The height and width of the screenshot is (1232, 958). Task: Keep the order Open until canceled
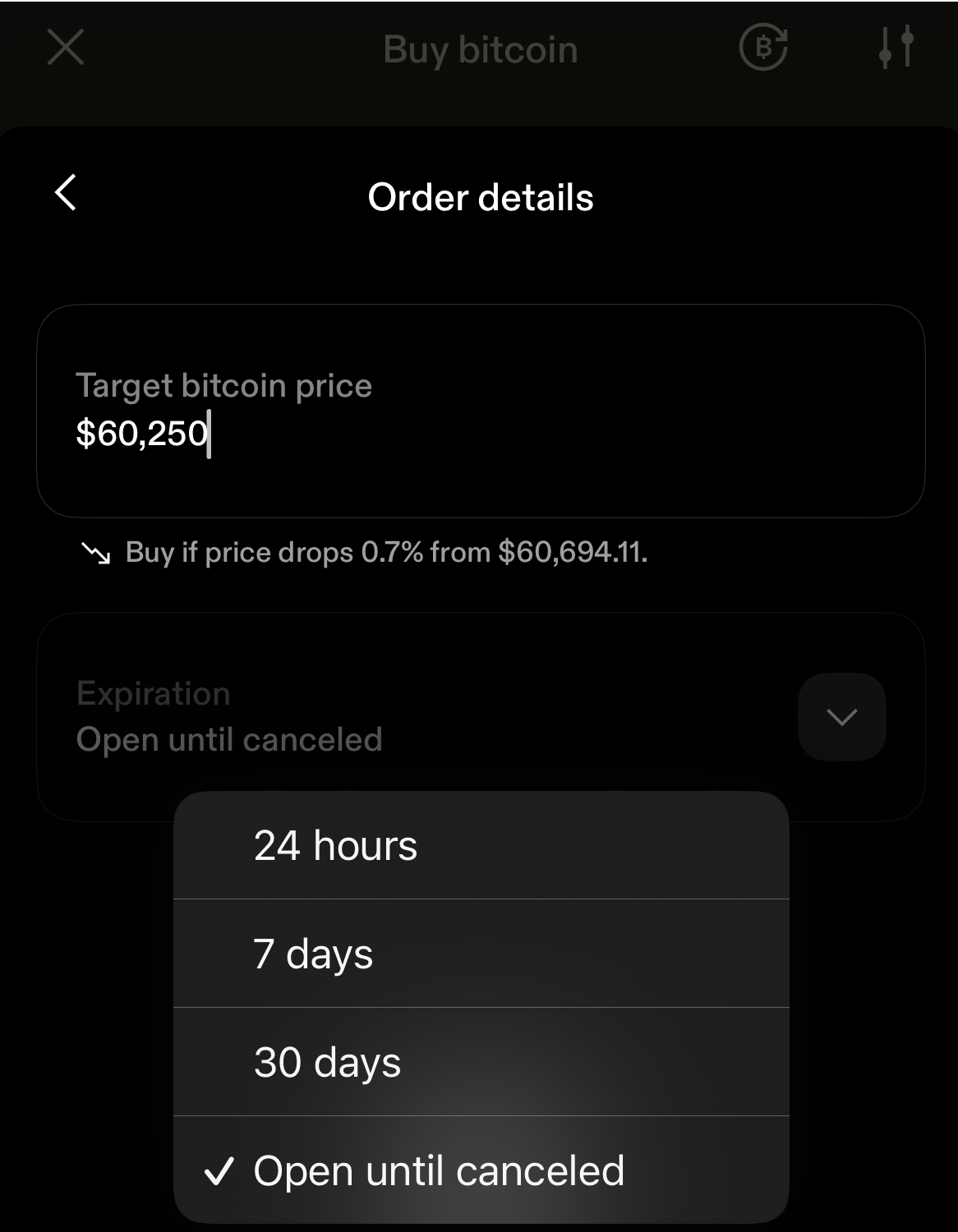point(481,1170)
